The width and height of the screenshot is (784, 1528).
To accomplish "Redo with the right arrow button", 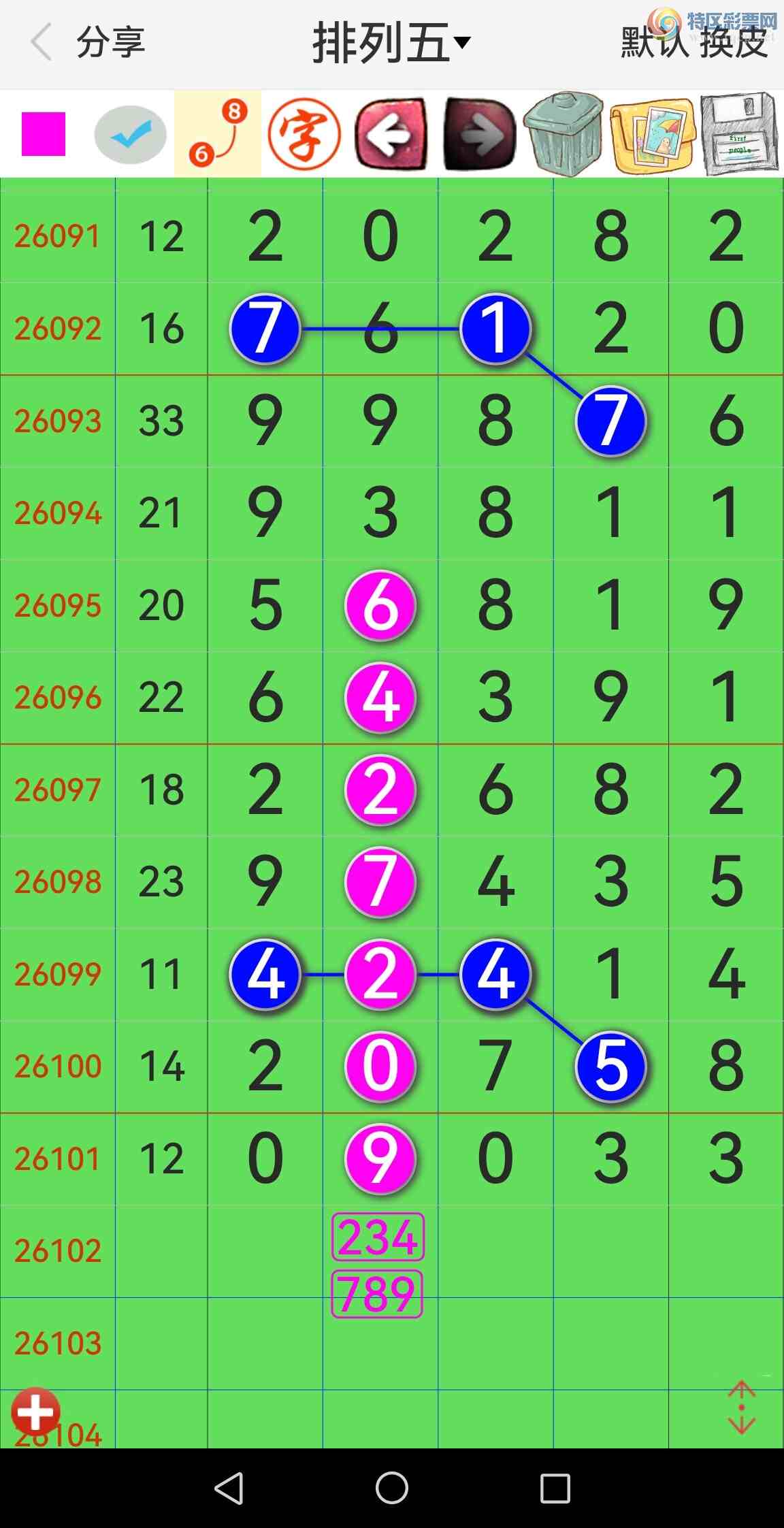I will point(479,134).
